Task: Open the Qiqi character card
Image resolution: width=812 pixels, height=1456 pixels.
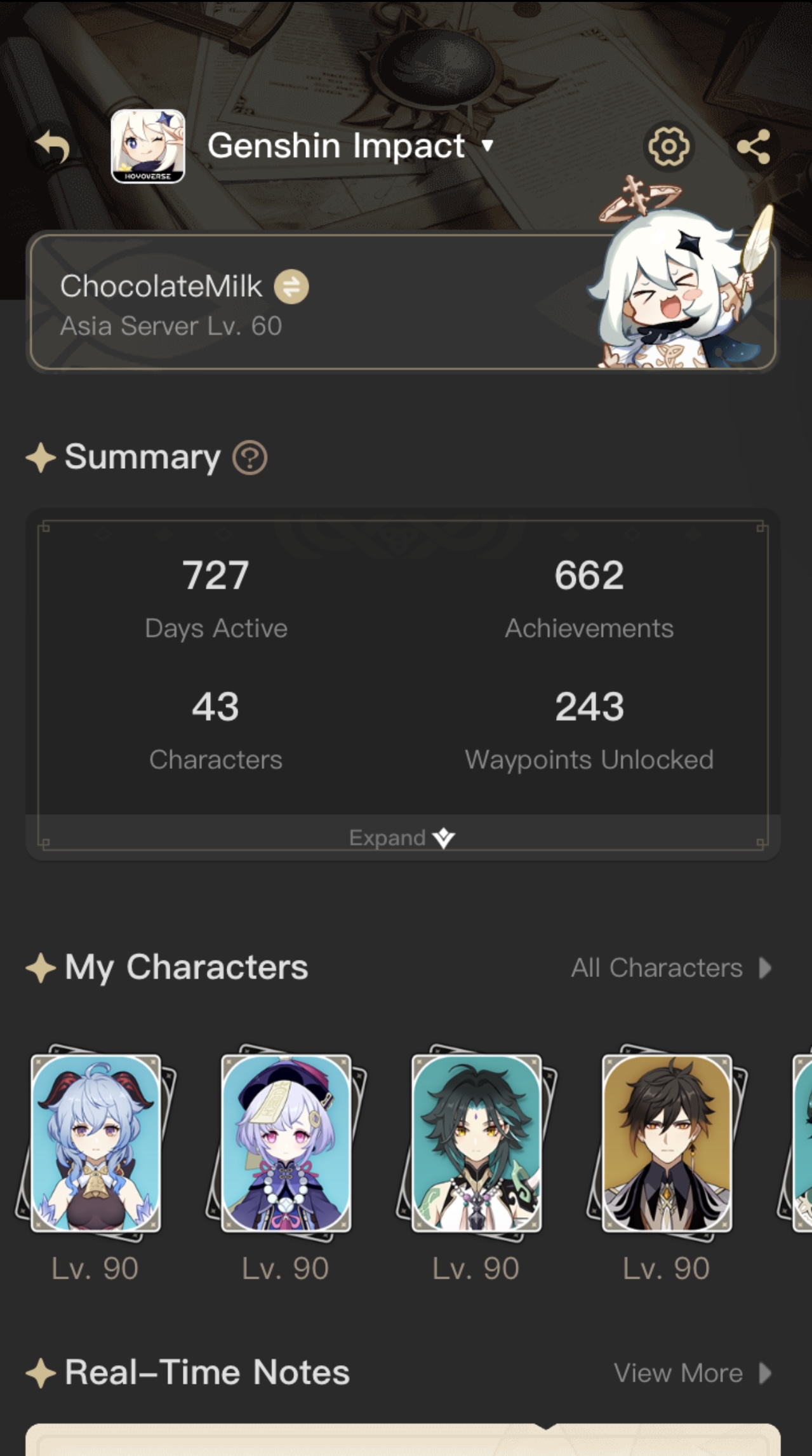Action: pyautogui.click(x=286, y=1143)
